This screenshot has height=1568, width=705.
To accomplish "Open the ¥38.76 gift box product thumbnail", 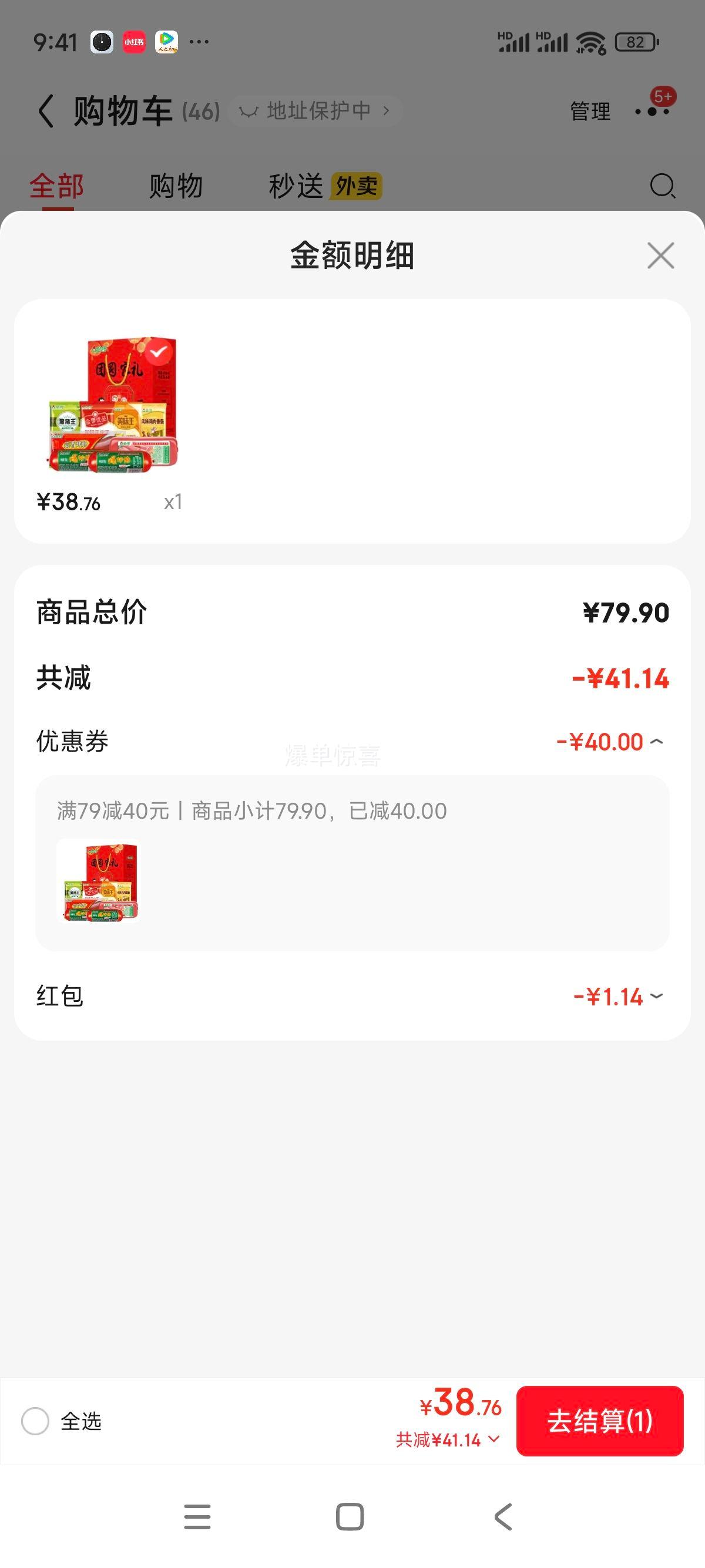I will click(x=113, y=404).
